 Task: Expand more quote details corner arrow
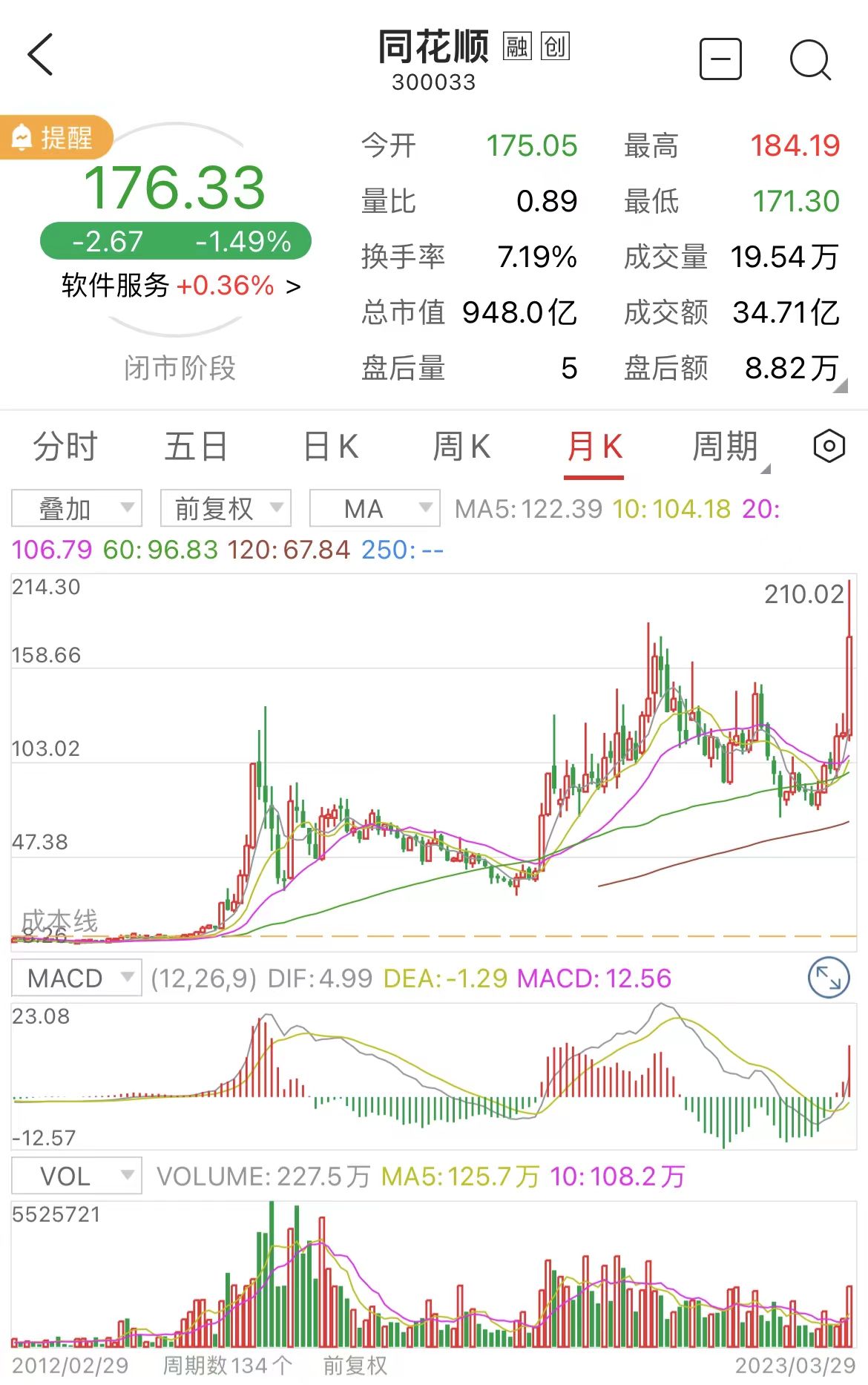(x=840, y=386)
